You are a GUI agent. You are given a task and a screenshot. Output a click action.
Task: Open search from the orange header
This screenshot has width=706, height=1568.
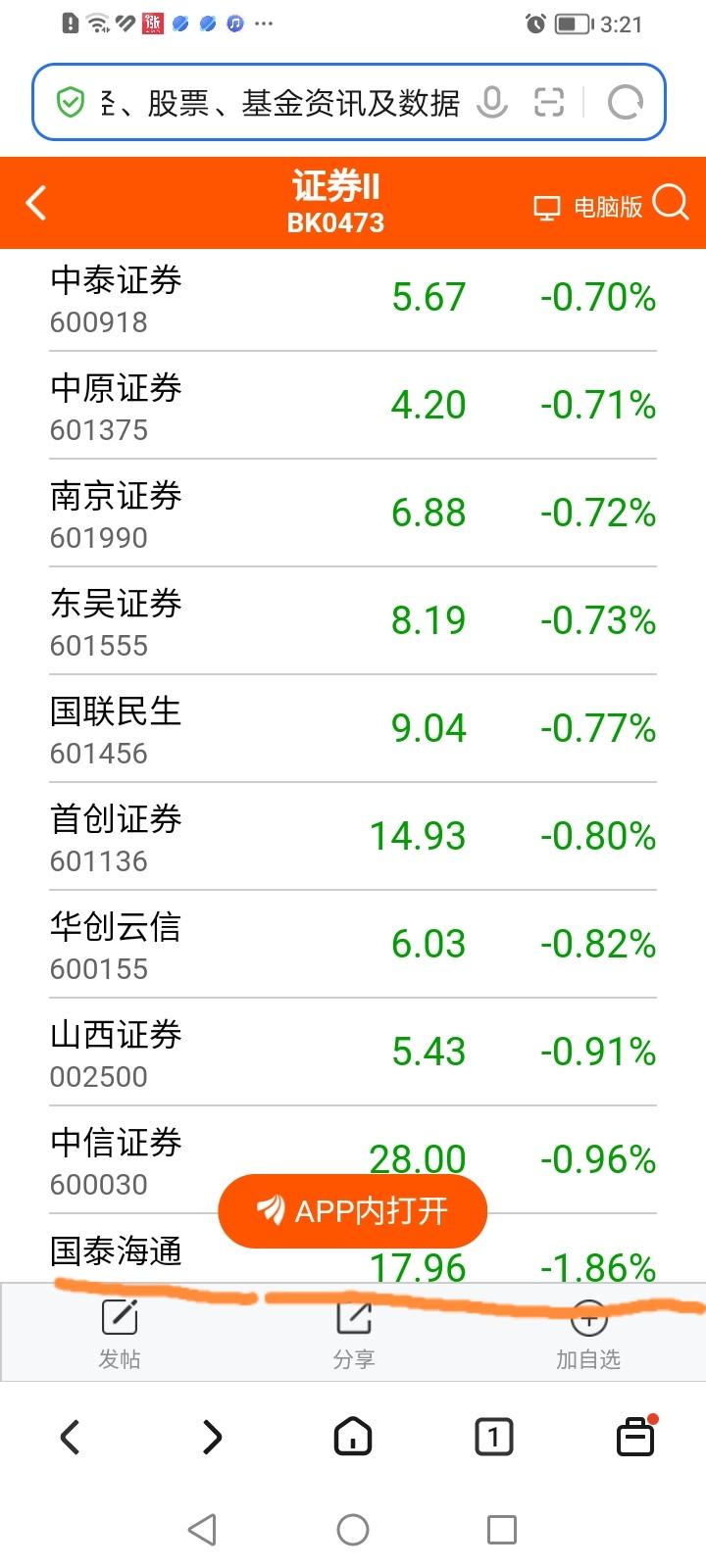671,203
